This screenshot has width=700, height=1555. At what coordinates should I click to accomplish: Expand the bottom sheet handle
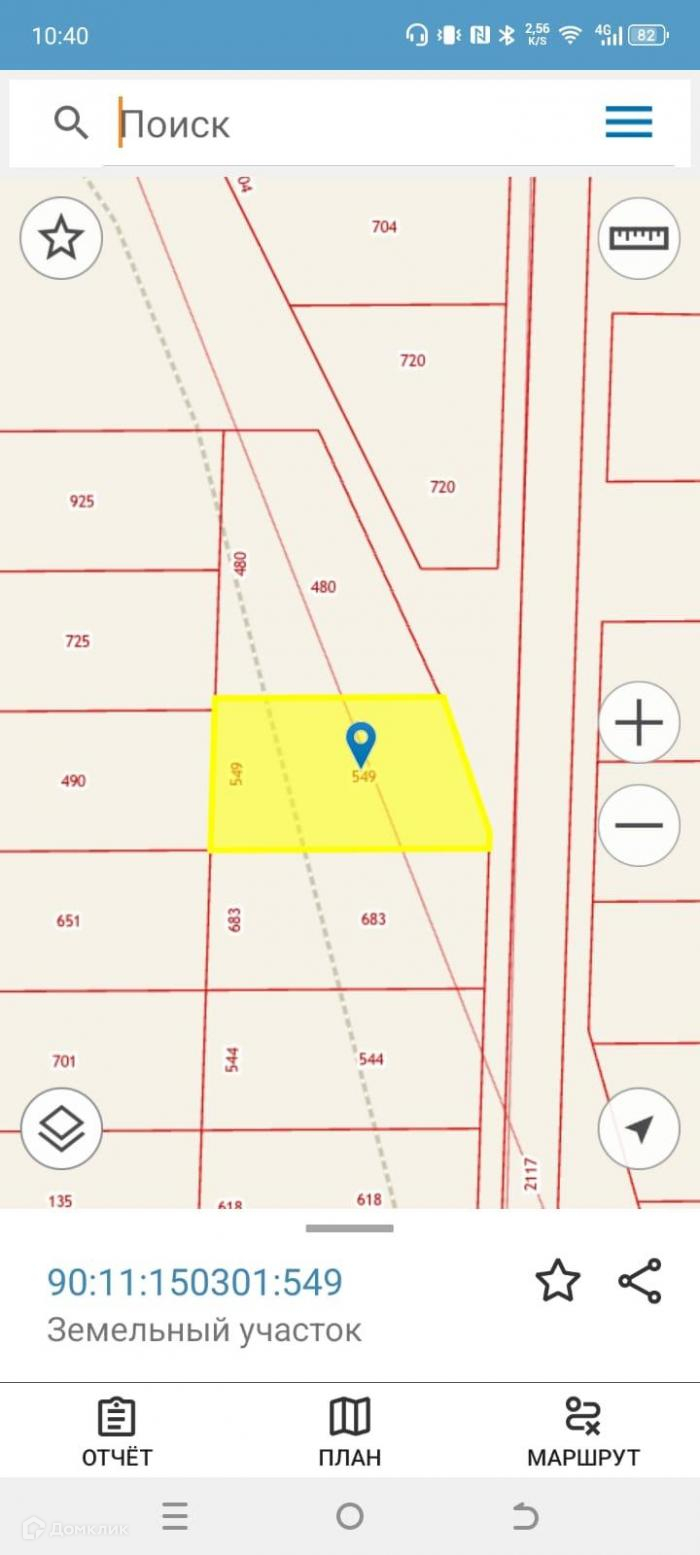click(x=350, y=1228)
